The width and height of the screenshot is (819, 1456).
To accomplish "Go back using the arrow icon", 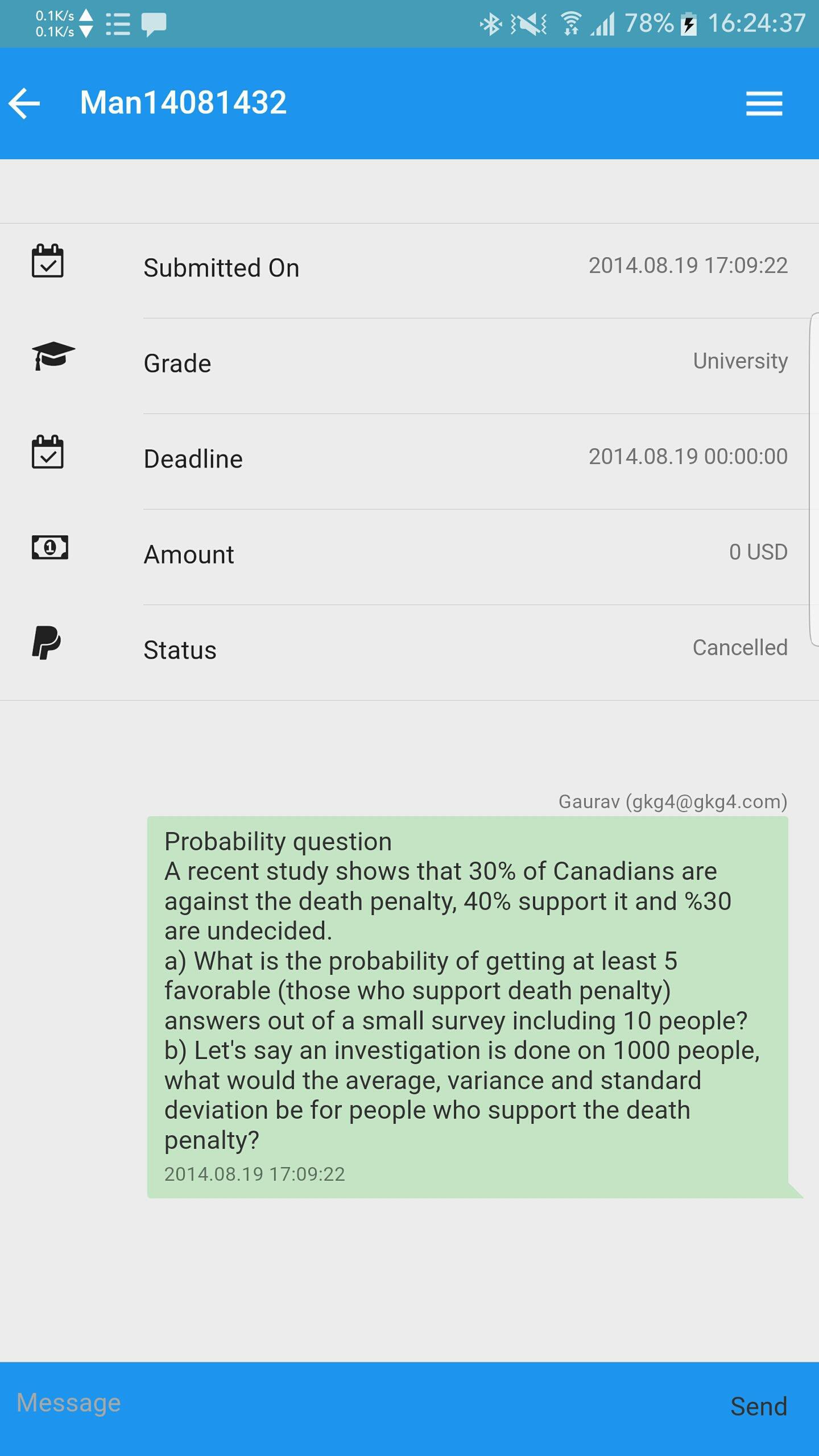I will (x=24, y=104).
